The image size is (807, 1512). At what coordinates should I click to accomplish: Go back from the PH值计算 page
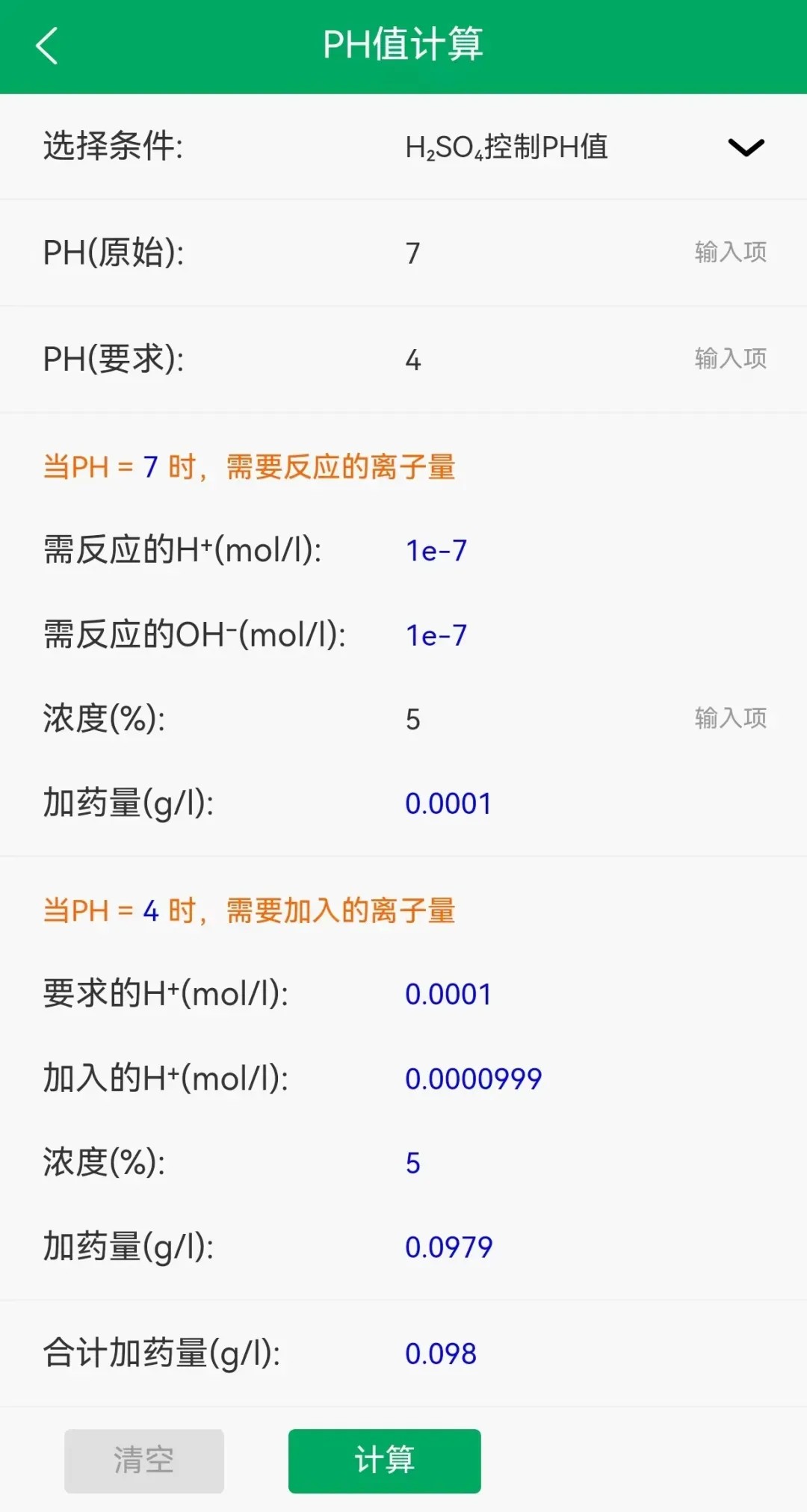pyautogui.click(x=47, y=46)
